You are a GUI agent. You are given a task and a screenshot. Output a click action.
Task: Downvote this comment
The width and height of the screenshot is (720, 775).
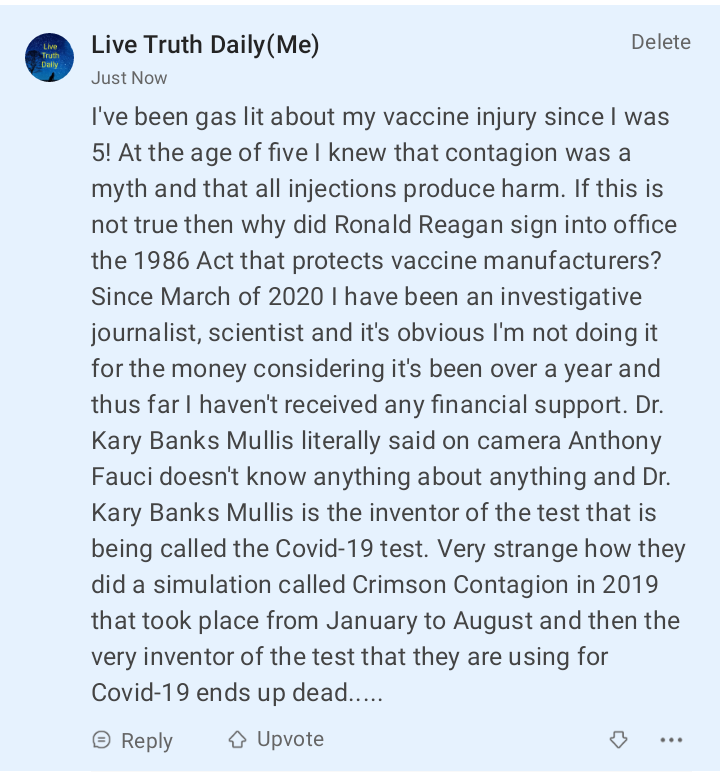point(618,740)
